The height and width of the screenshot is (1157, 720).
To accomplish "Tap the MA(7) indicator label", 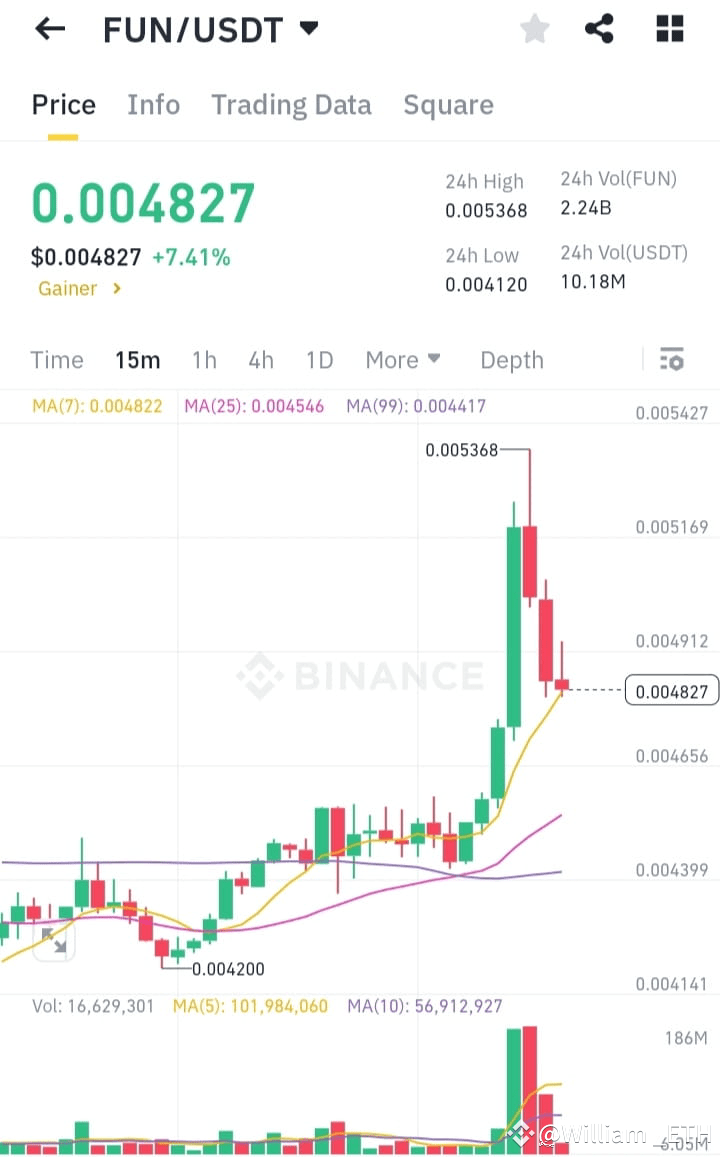I will tap(96, 406).
